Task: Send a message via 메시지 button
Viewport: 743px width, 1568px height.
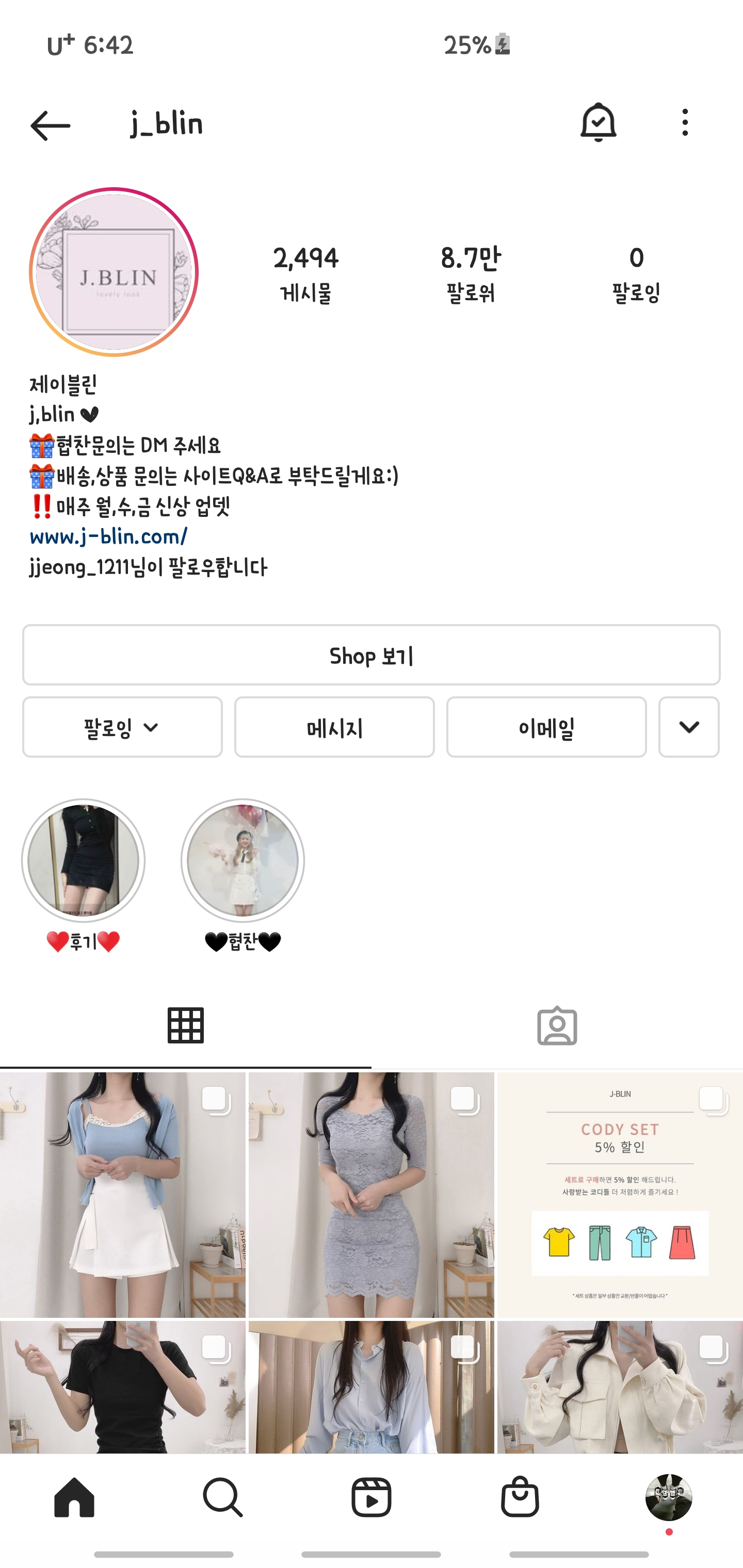Action: click(334, 727)
